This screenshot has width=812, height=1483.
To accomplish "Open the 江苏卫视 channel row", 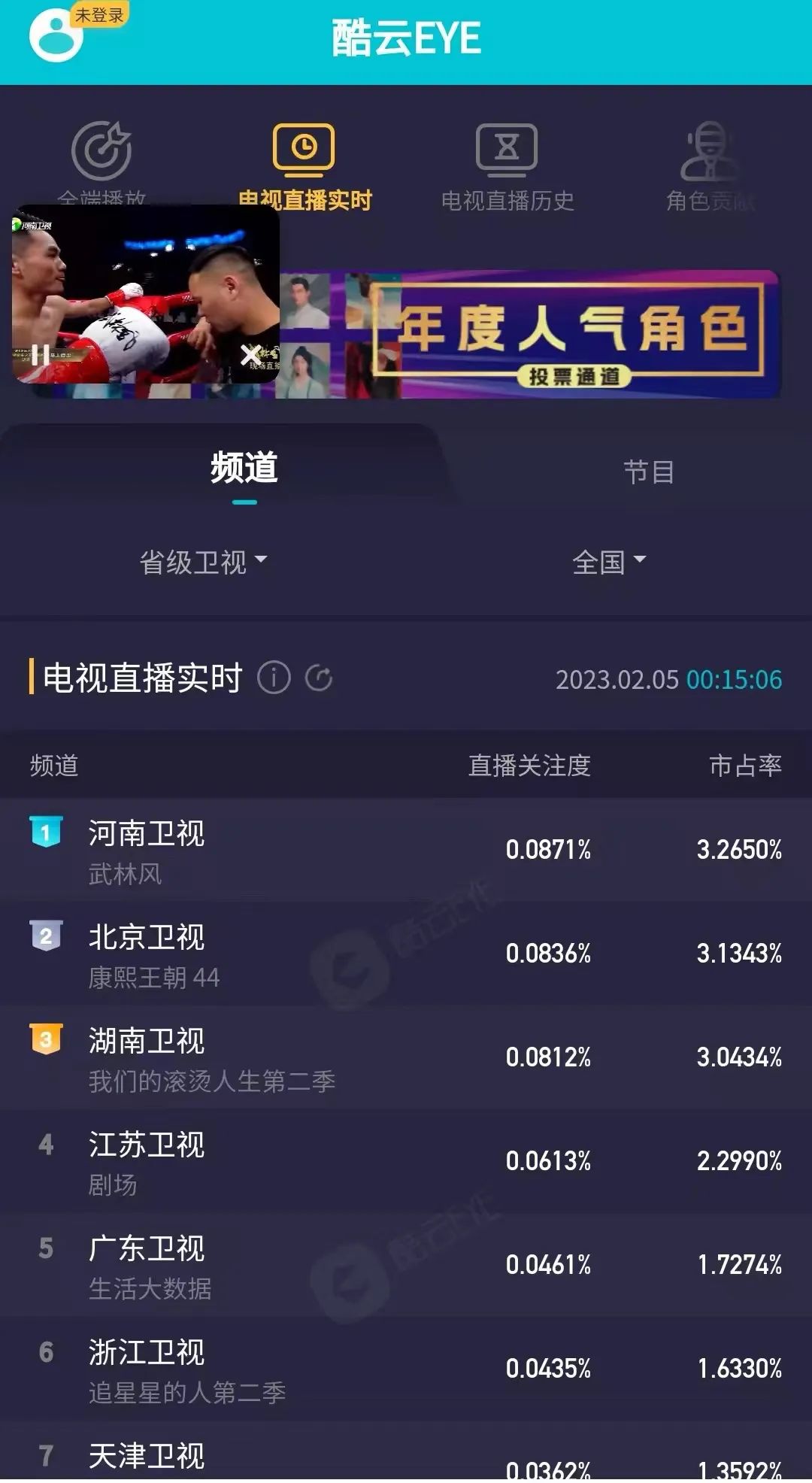I will [x=406, y=1162].
